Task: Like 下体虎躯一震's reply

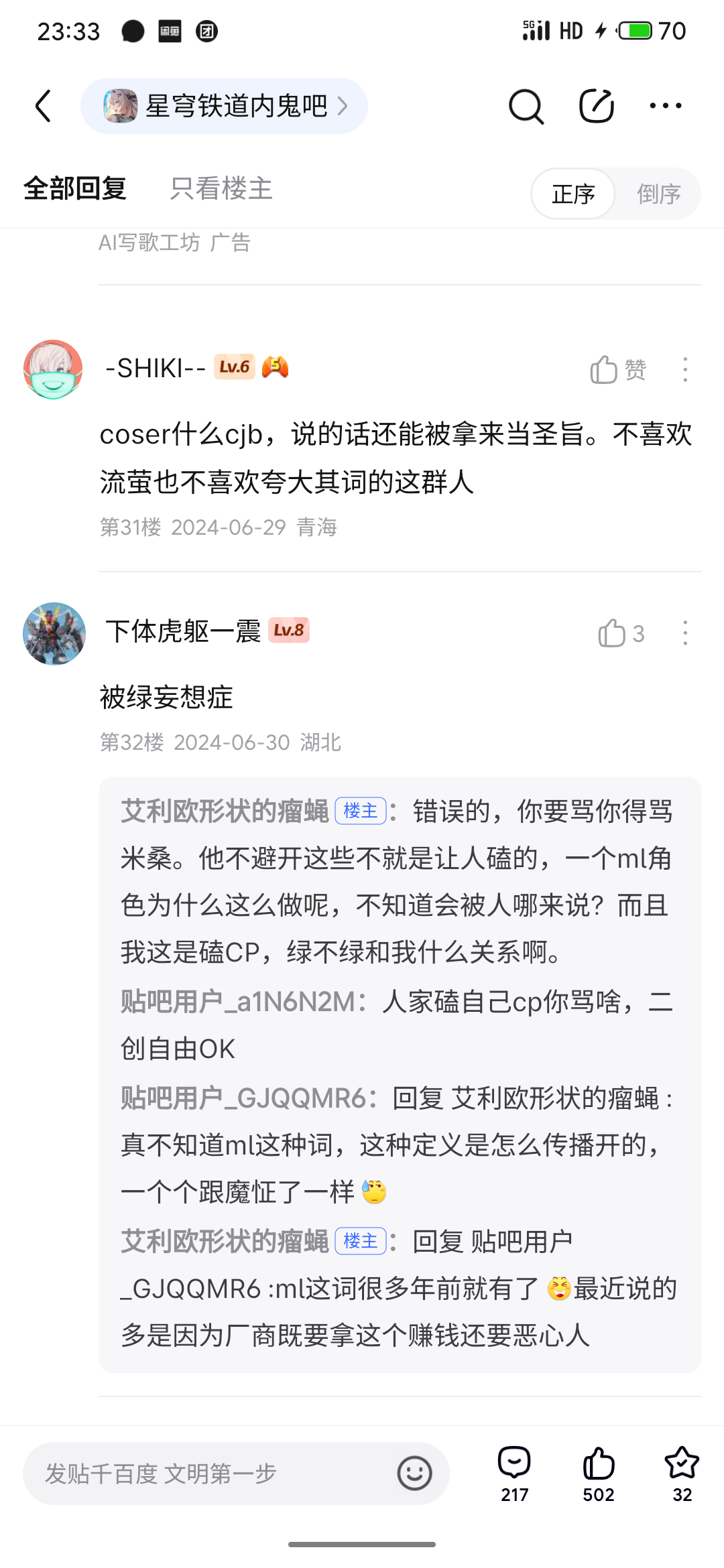Action: (620, 633)
